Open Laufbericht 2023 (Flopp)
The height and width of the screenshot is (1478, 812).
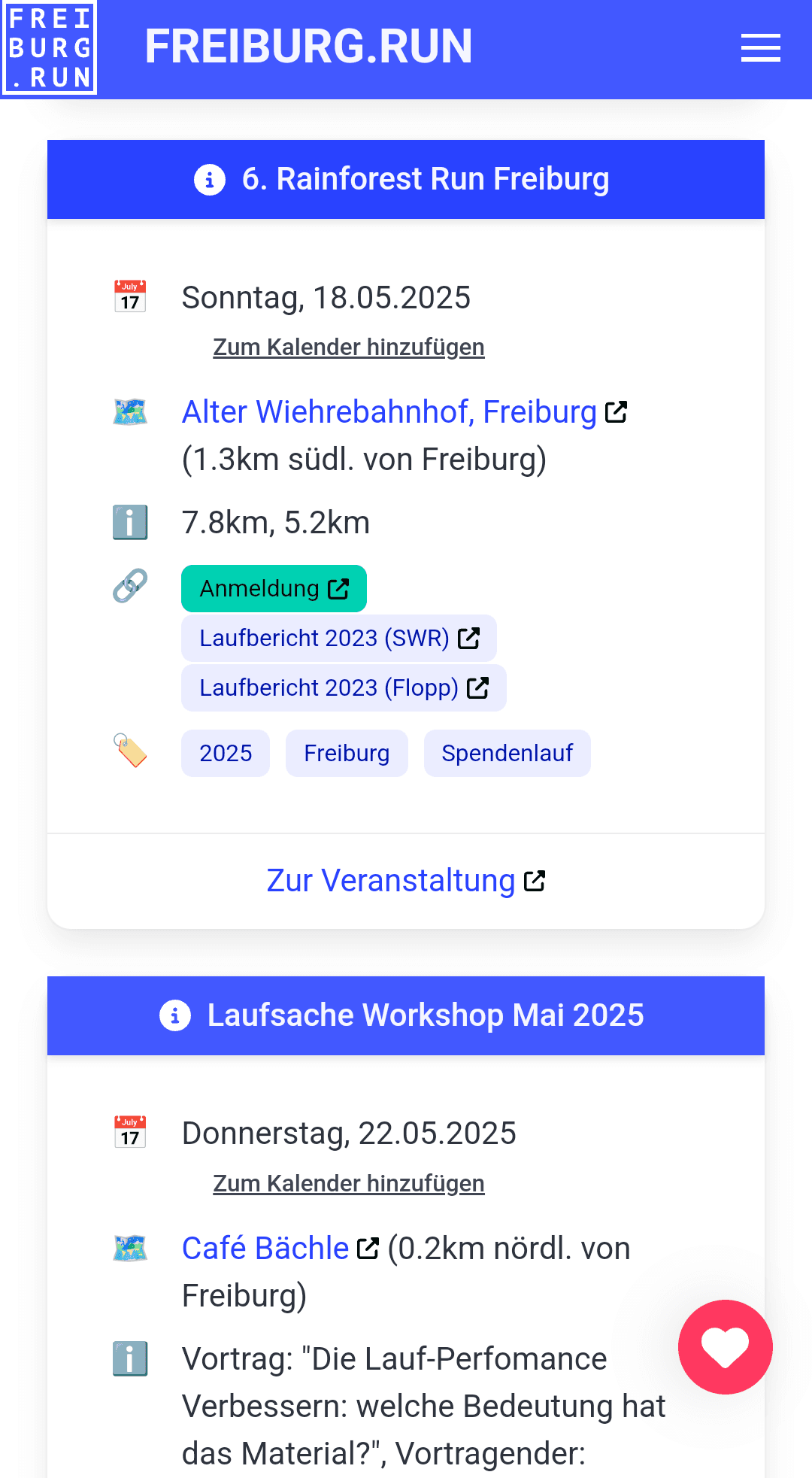344,688
